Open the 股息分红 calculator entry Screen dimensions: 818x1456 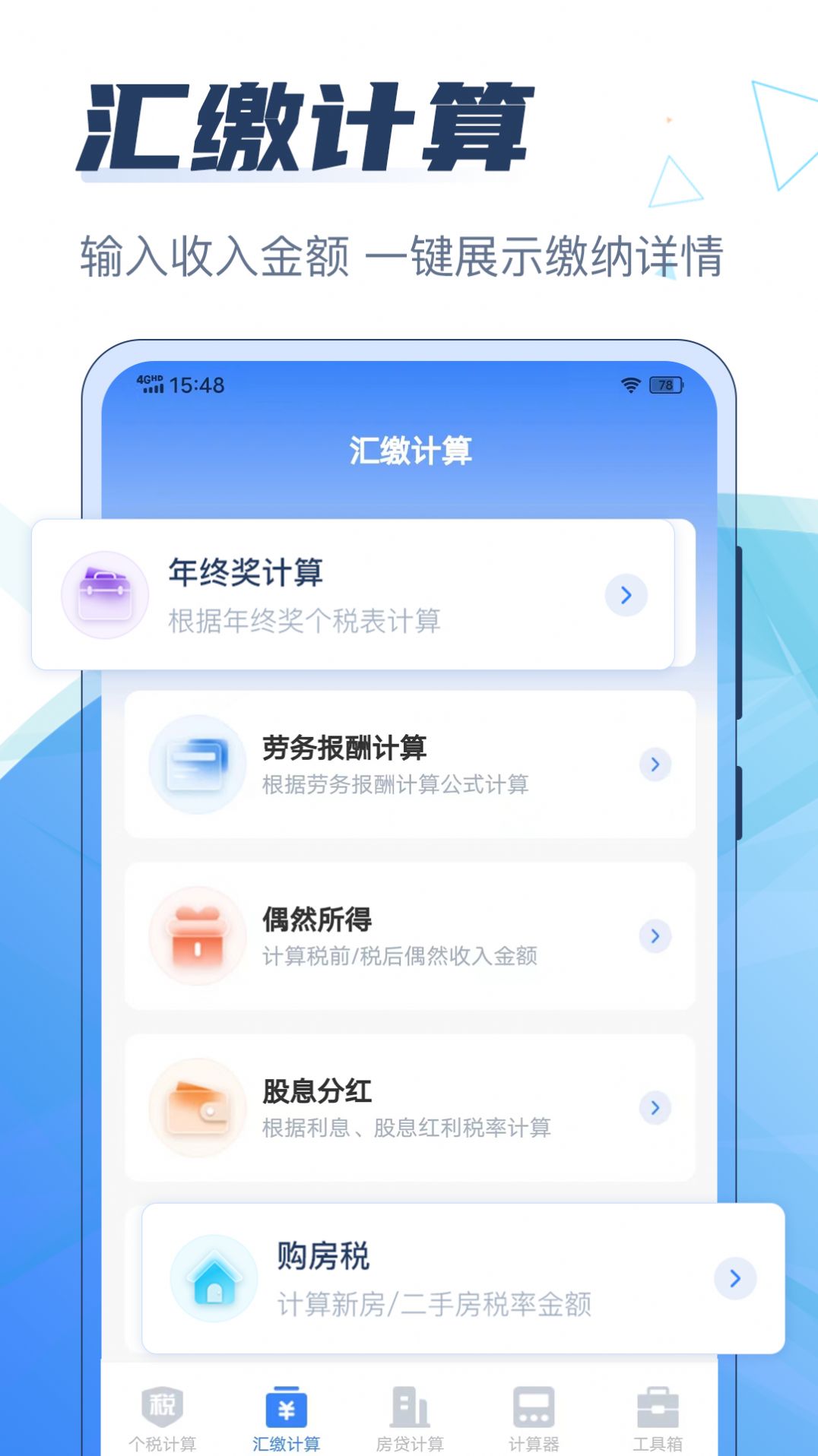tap(409, 1109)
